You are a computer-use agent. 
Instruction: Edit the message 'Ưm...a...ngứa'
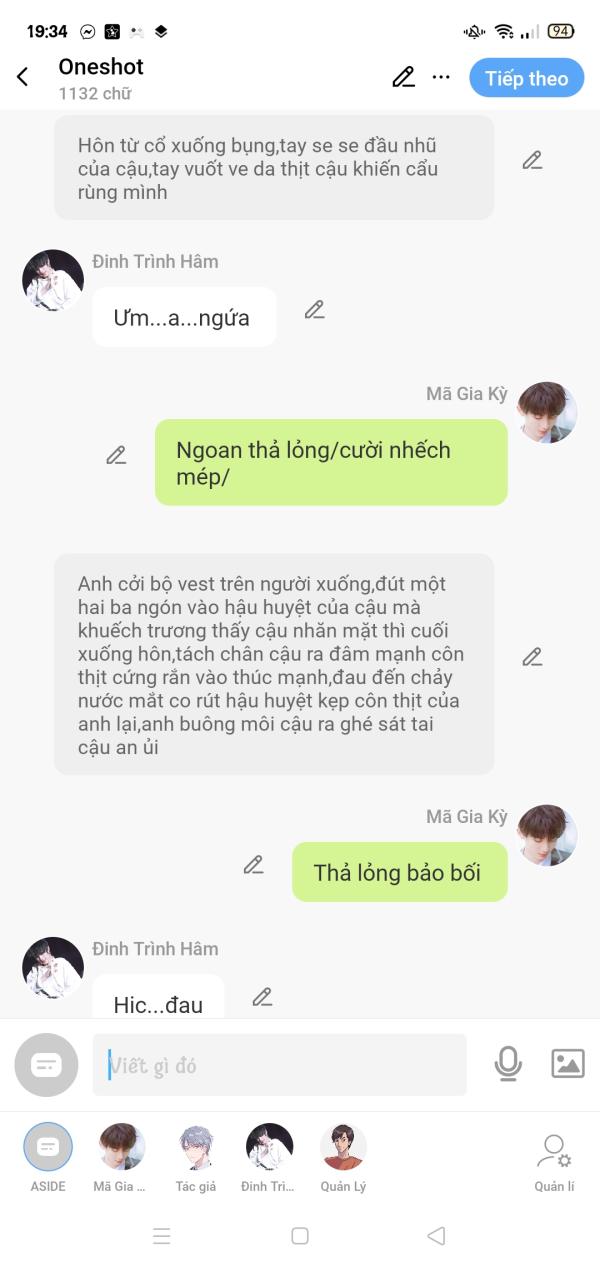(x=315, y=310)
